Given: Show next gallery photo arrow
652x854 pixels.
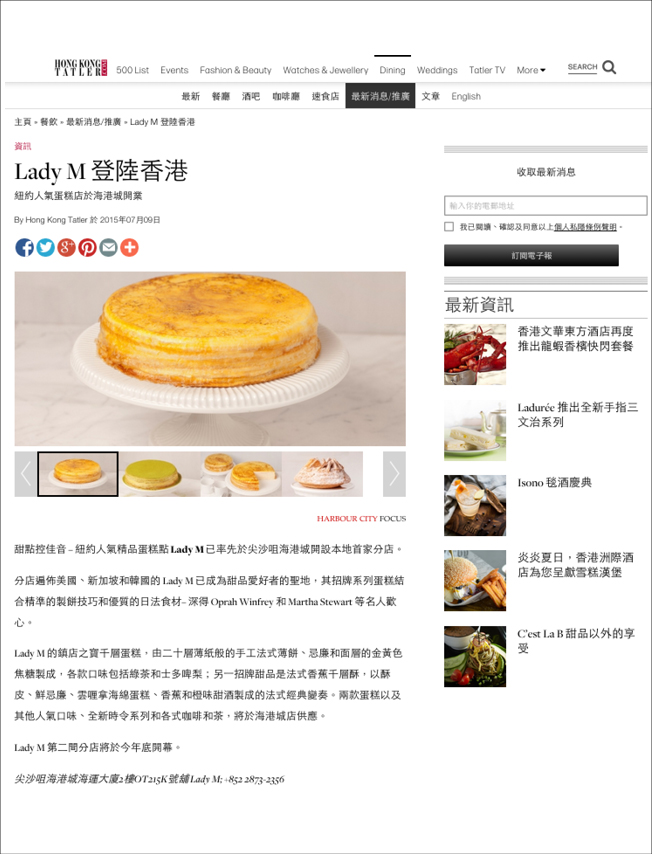Looking at the screenshot, I should point(394,474).
